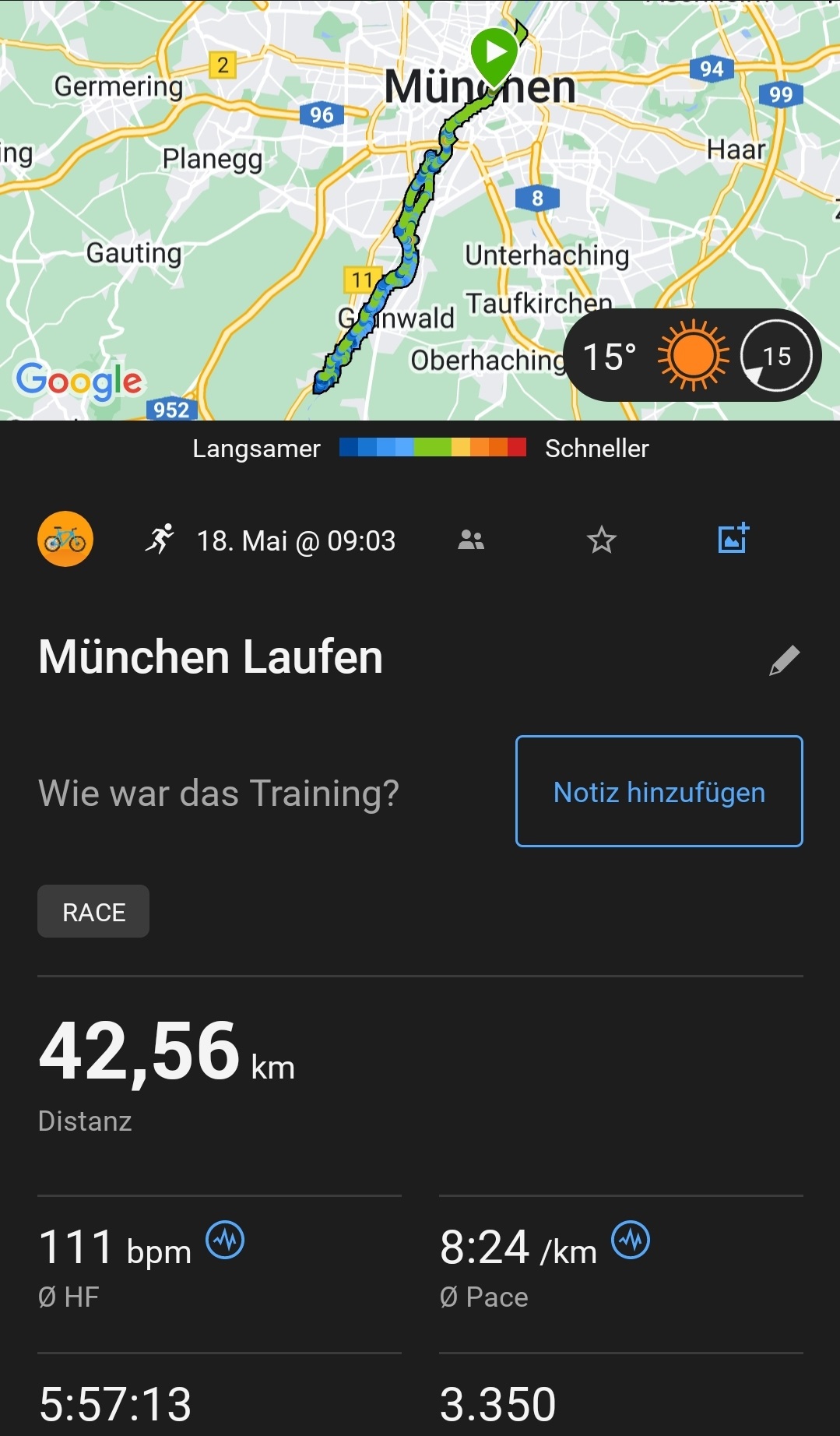840x1436 pixels.
Task: Open heart rate chart icon next to 111 bpm
Action: (x=225, y=1240)
